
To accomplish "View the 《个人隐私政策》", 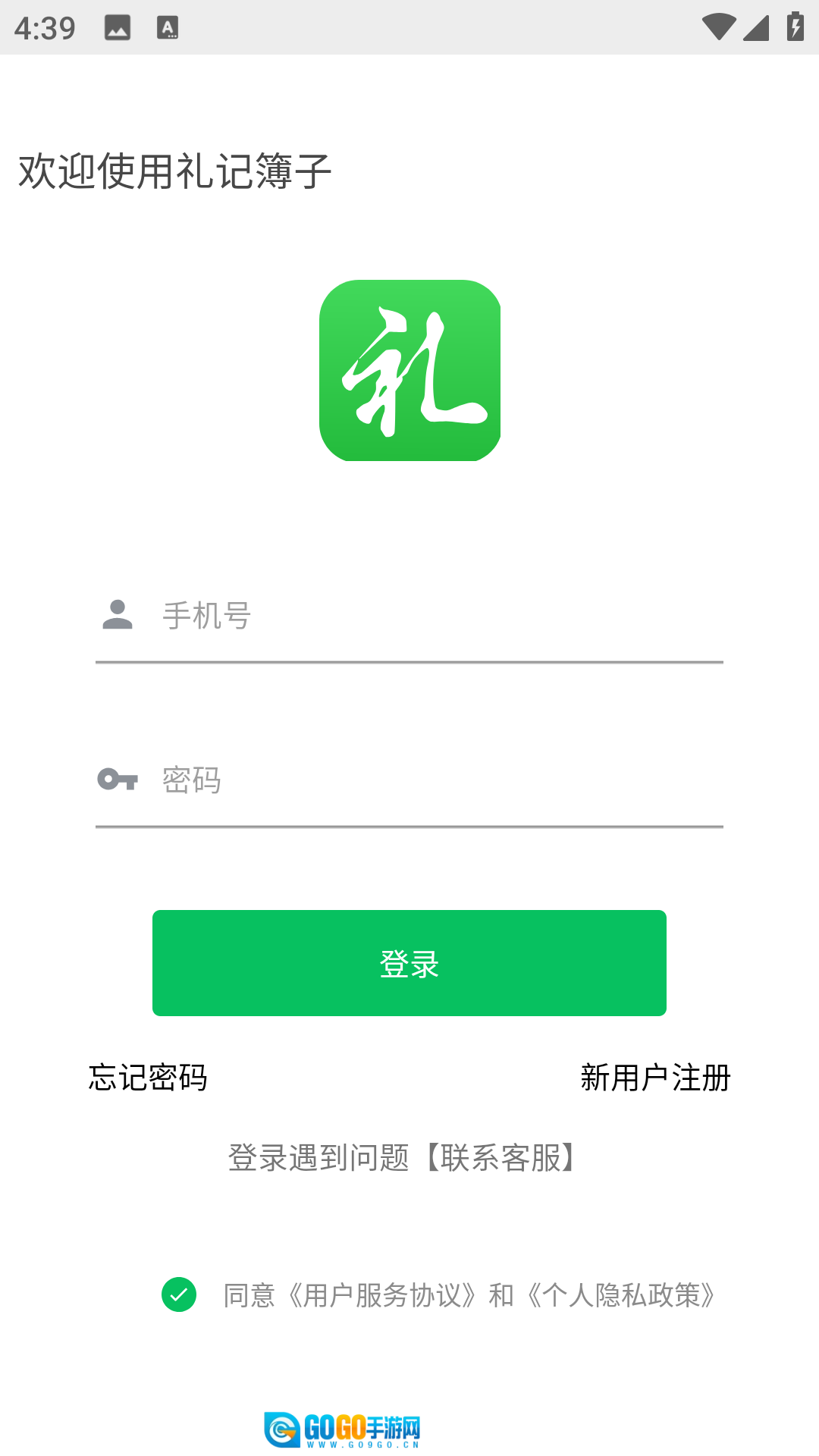I will (x=622, y=1295).
